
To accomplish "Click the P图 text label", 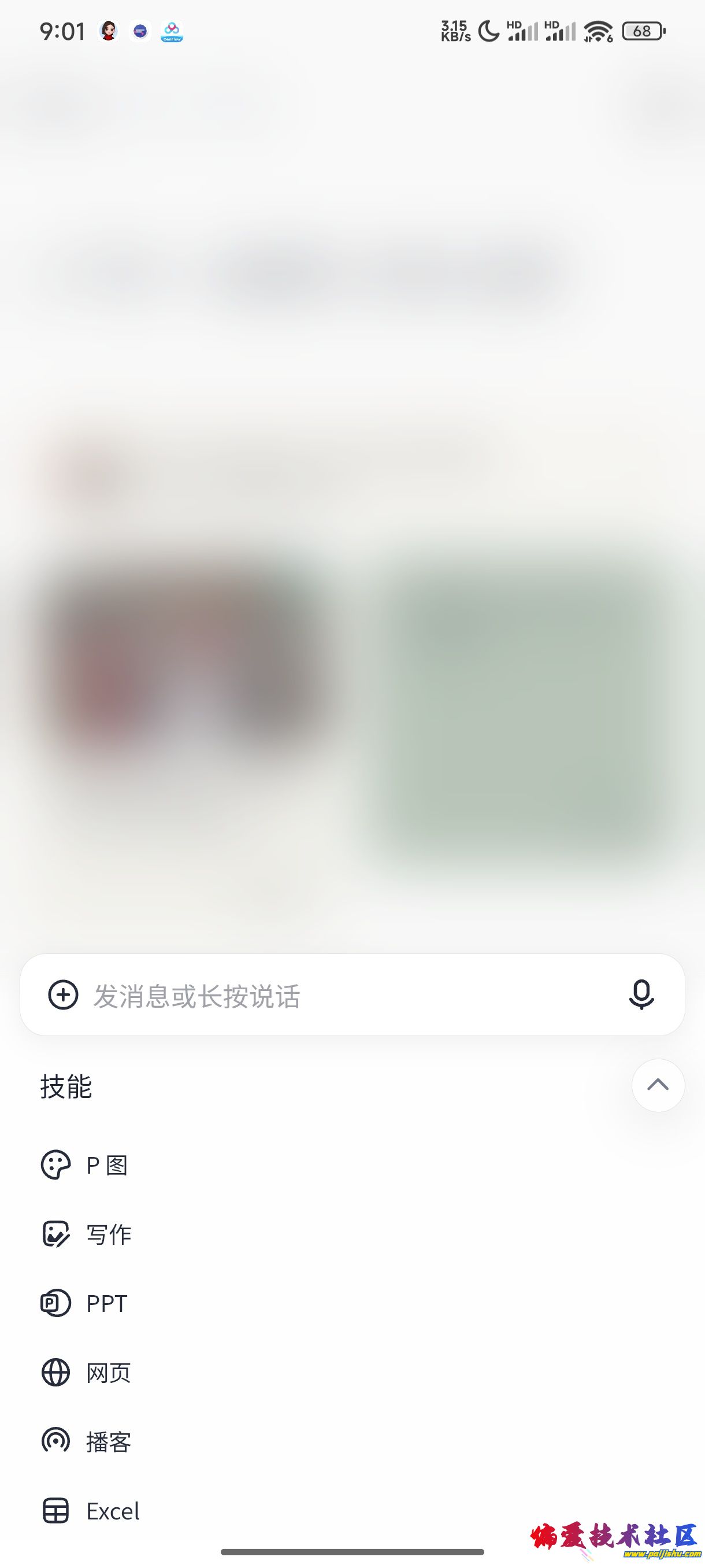I will click(106, 1164).
